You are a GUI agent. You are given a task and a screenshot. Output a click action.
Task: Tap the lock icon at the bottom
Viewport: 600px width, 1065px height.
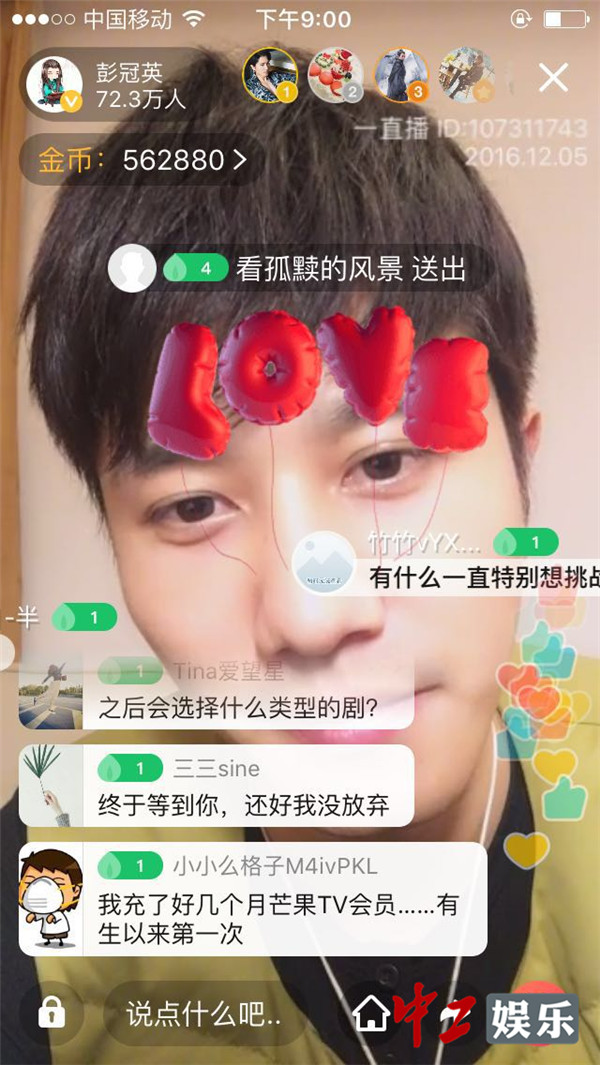pos(51,1014)
